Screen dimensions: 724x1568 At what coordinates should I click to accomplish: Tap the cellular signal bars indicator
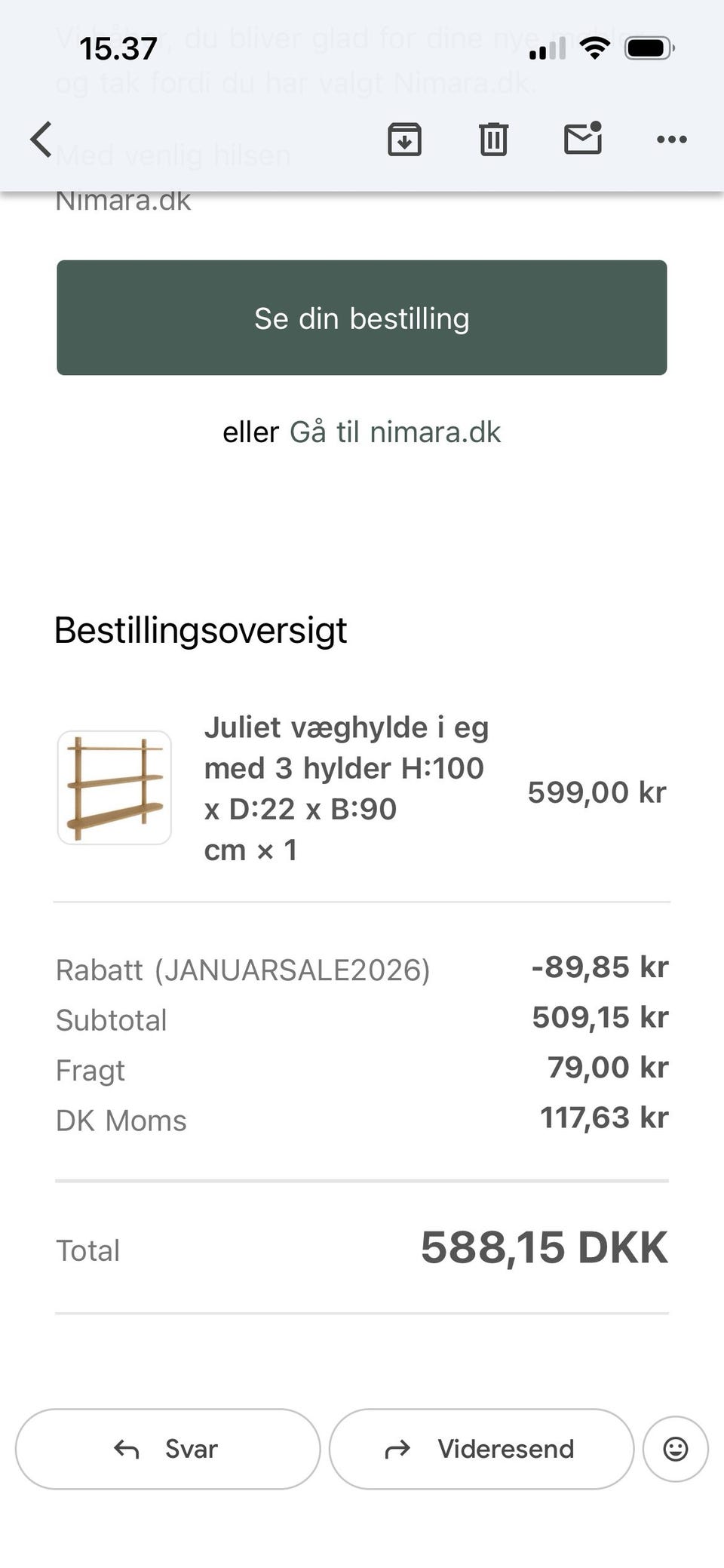coord(548,48)
